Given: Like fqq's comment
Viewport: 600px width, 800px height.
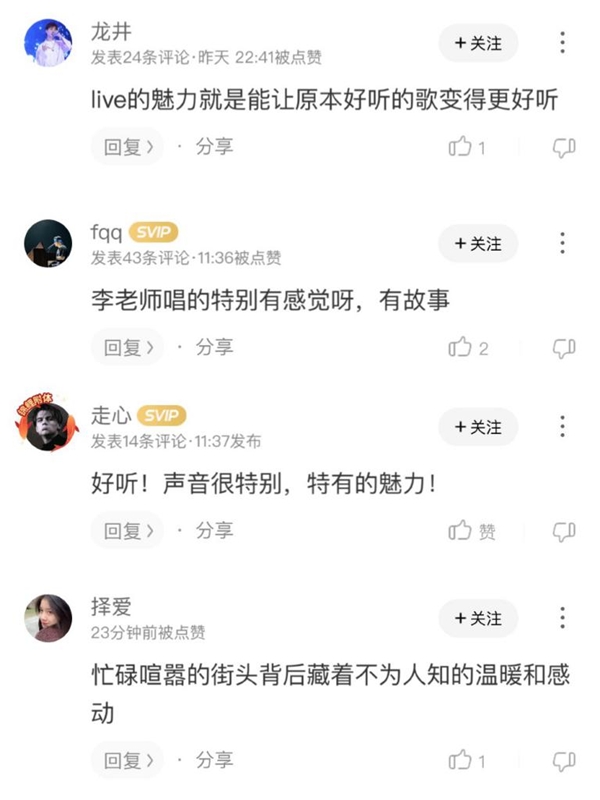Looking at the screenshot, I should point(461,348).
